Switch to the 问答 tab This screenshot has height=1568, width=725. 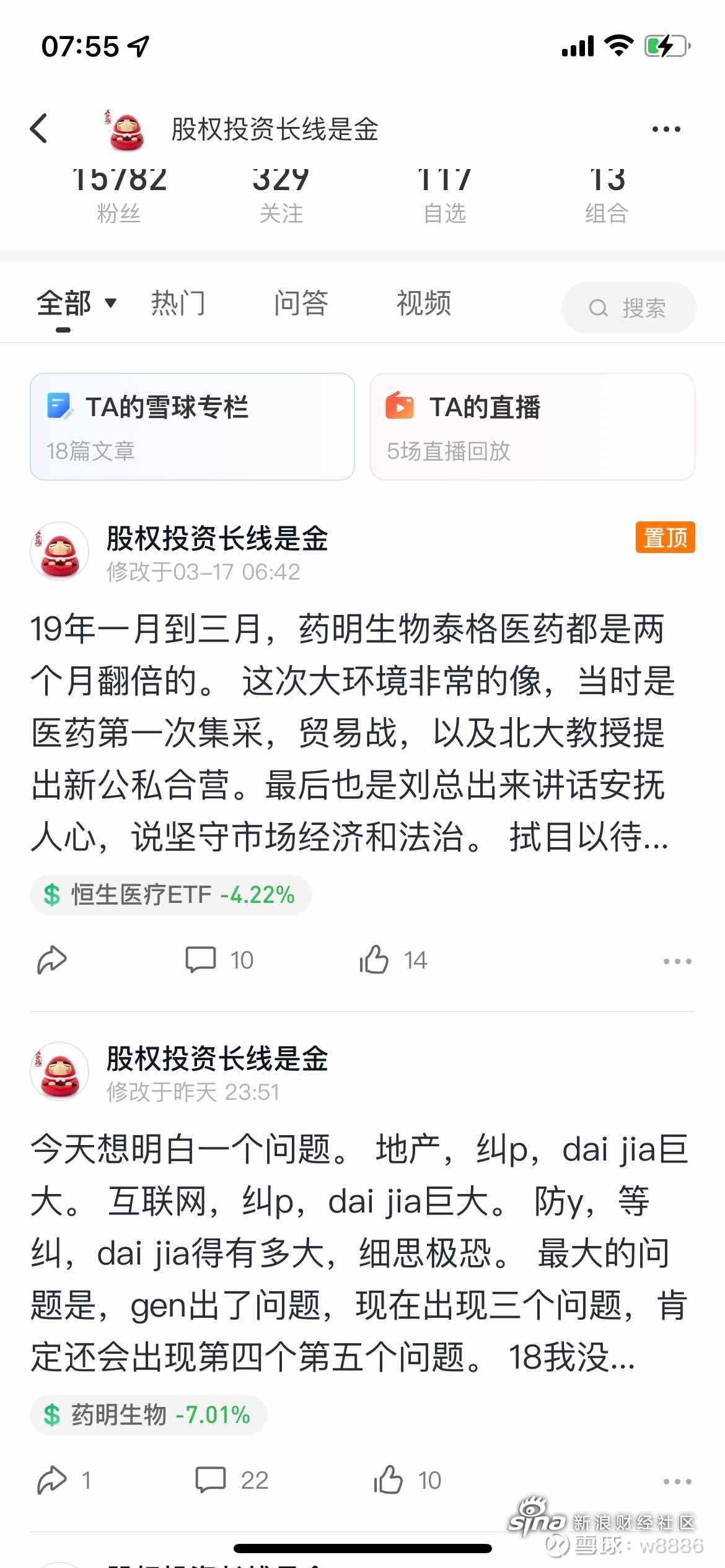click(x=301, y=303)
